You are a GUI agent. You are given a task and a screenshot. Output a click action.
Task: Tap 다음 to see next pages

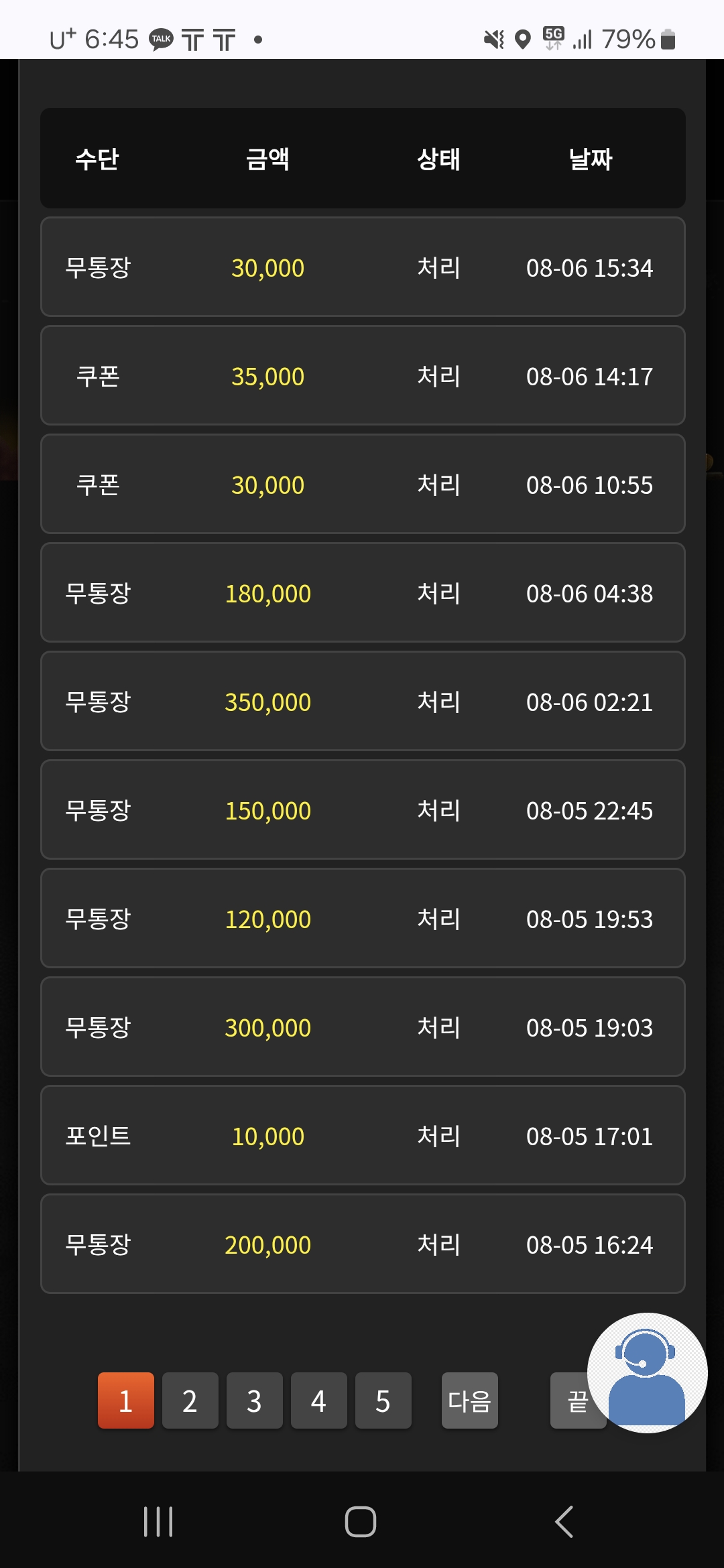point(469,1400)
